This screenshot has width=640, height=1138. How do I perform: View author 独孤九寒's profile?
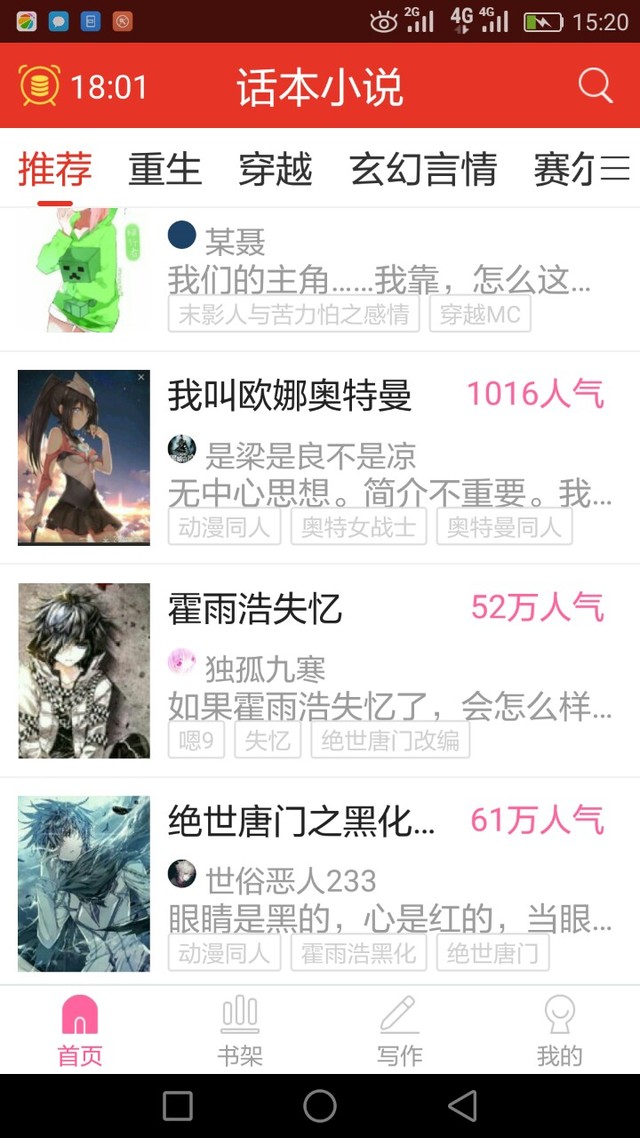(x=264, y=667)
